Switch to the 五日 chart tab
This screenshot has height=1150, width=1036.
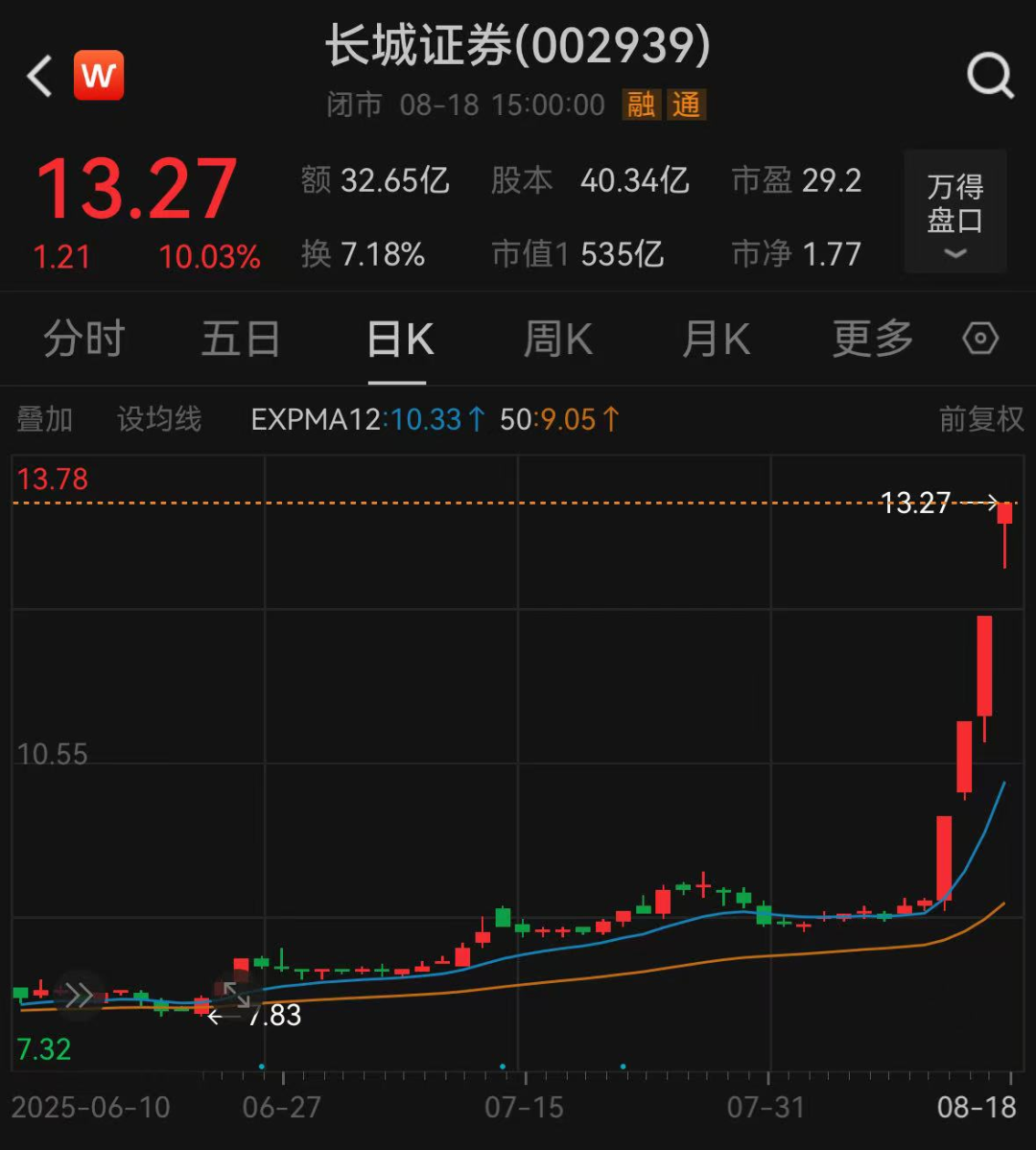click(x=240, y=339)
